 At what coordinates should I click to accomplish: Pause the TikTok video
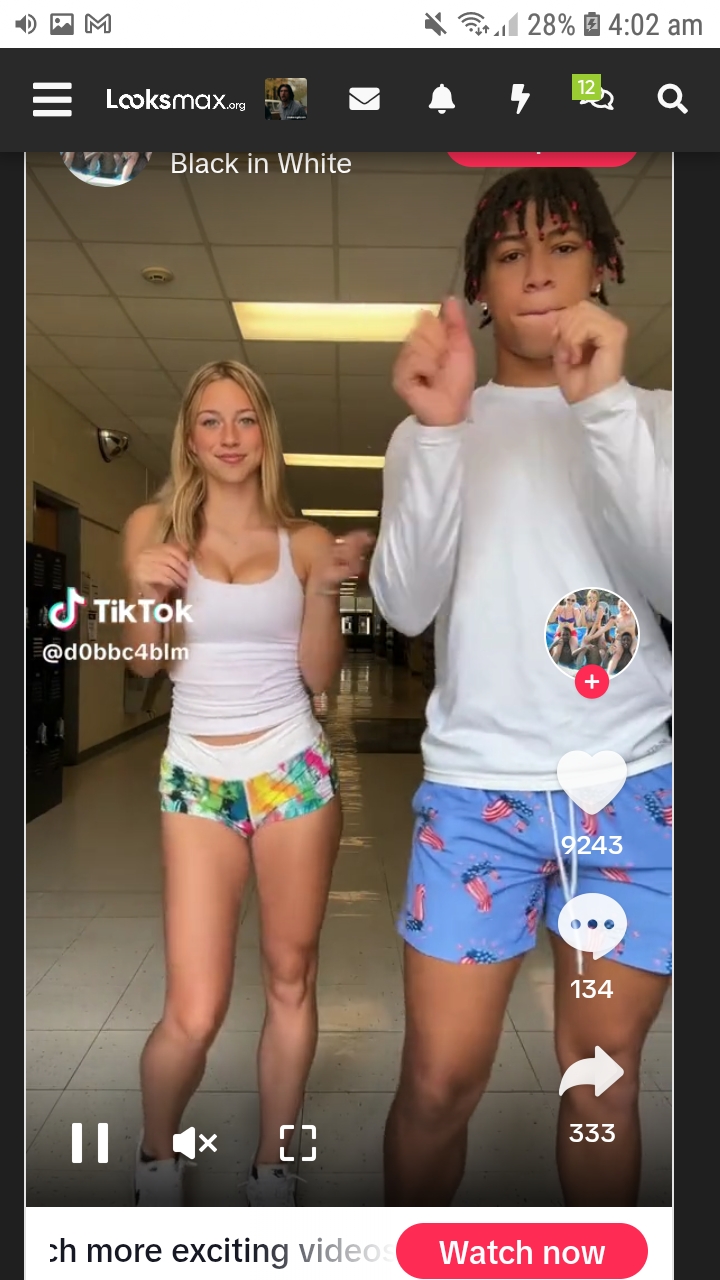pos(90,1142)
